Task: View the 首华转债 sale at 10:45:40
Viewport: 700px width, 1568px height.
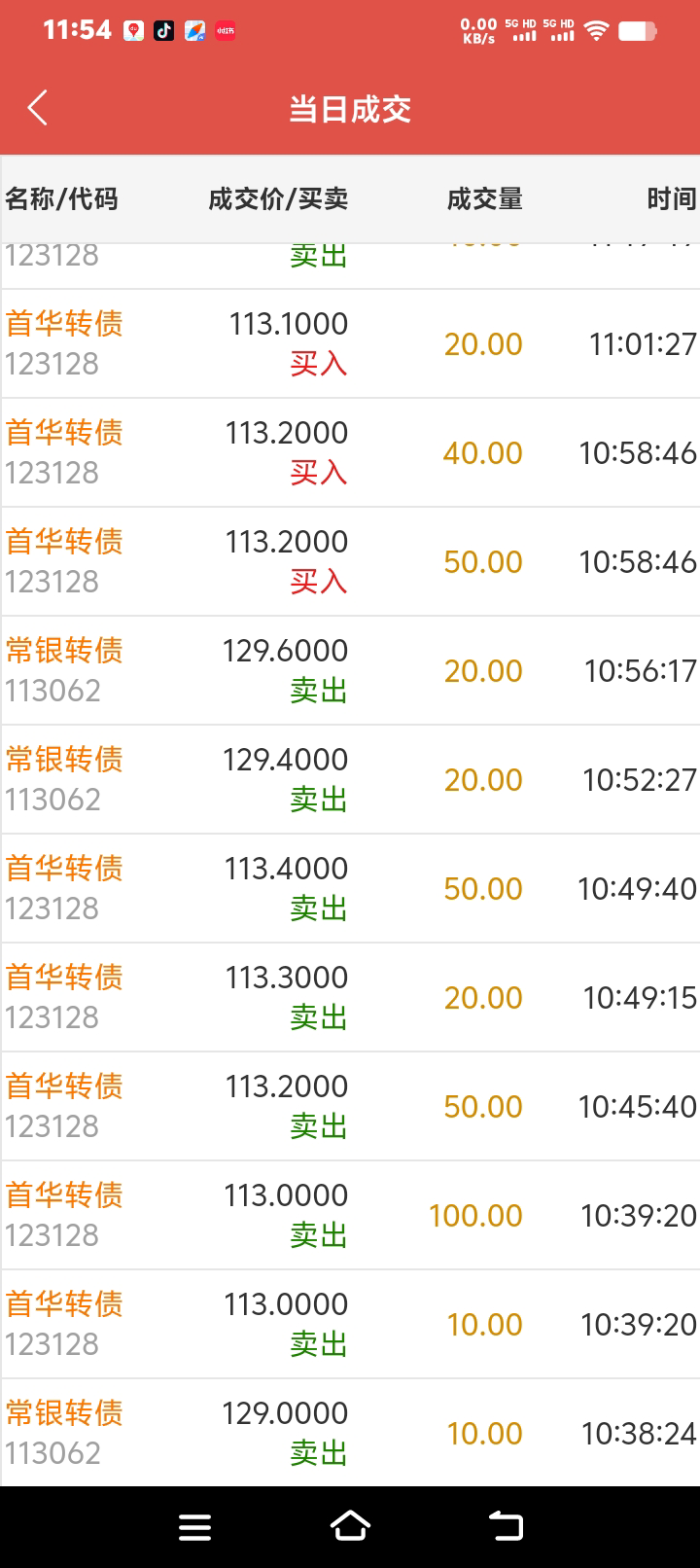Action: [350, 1106]
